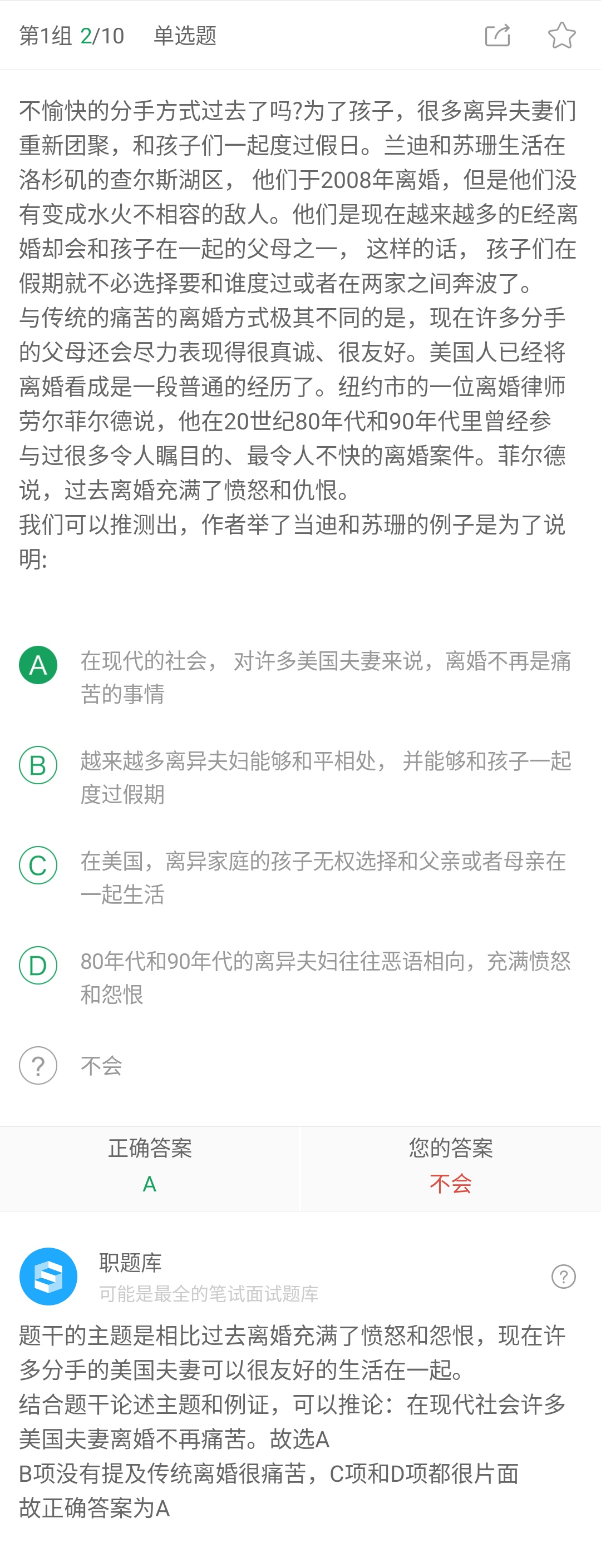Select answer option D
The height and width of the screenshot is (1568, 601).
[38, 965]
